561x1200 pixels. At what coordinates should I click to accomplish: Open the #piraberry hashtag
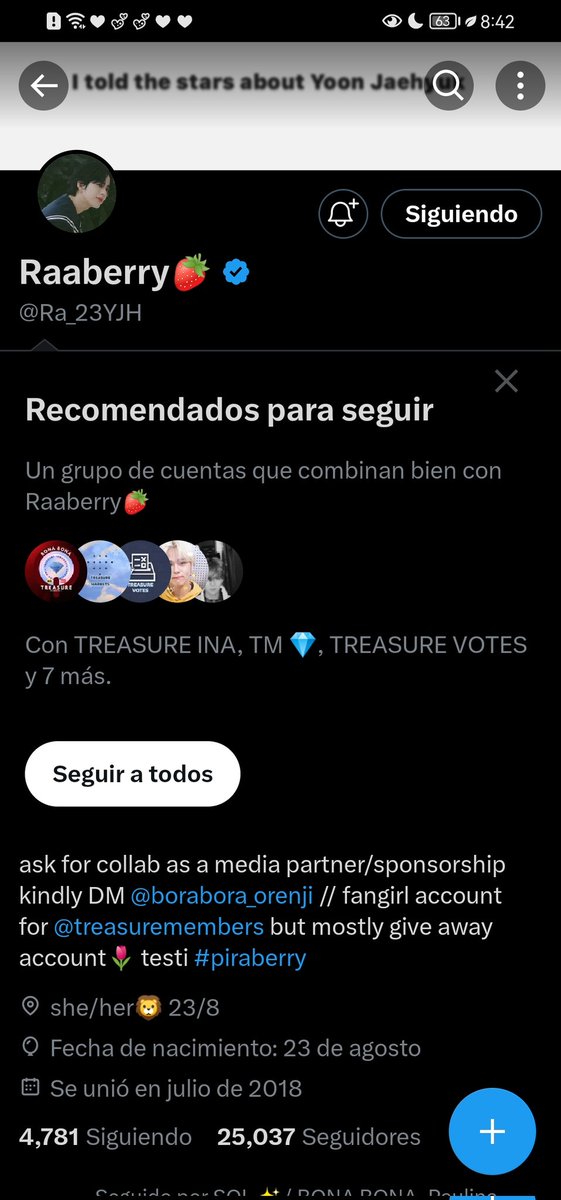pyautogui.click(x=250, y=958)
